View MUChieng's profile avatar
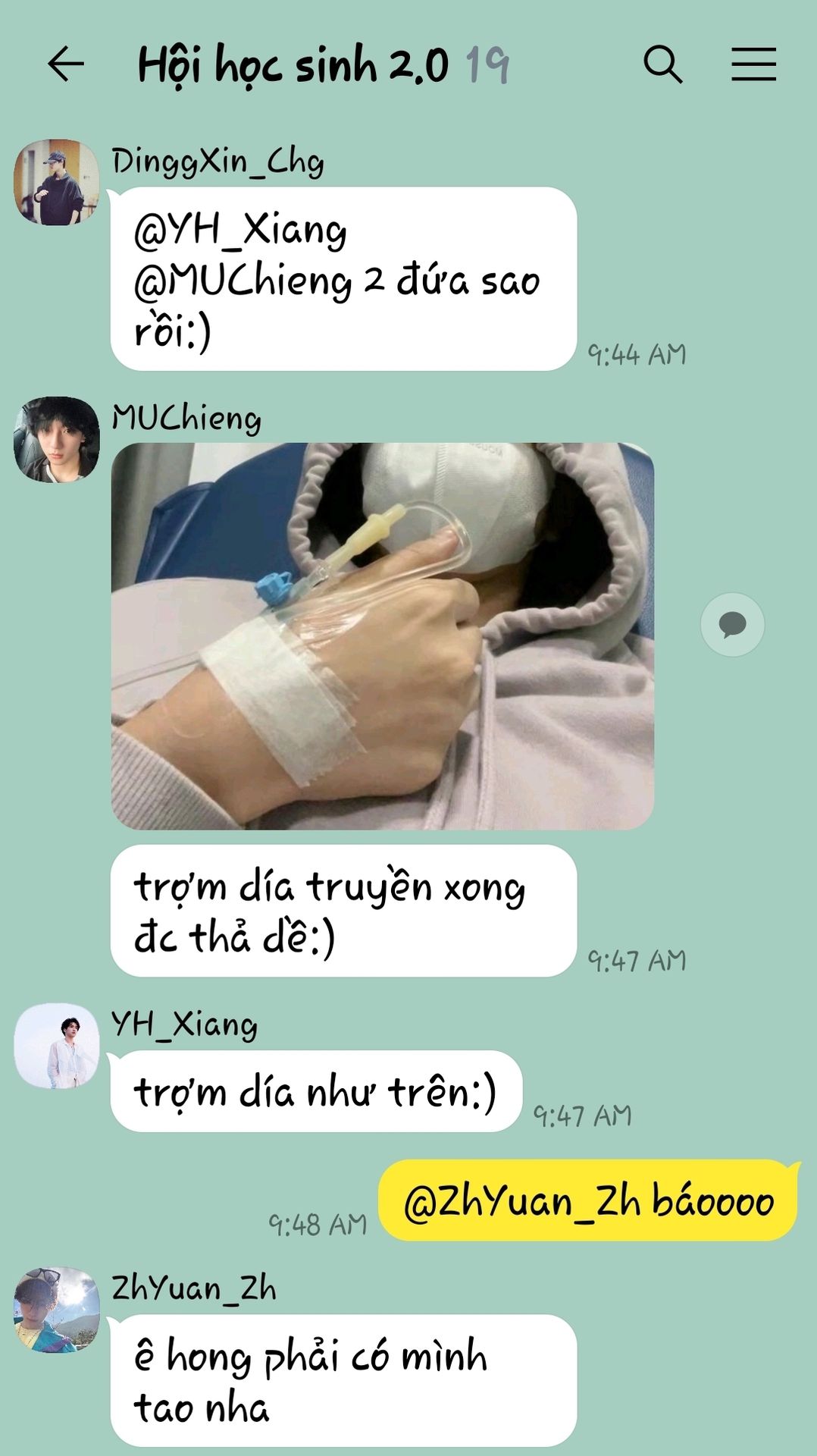The height and width of the screenshot is (1456, 817). (x=57, y=439)
